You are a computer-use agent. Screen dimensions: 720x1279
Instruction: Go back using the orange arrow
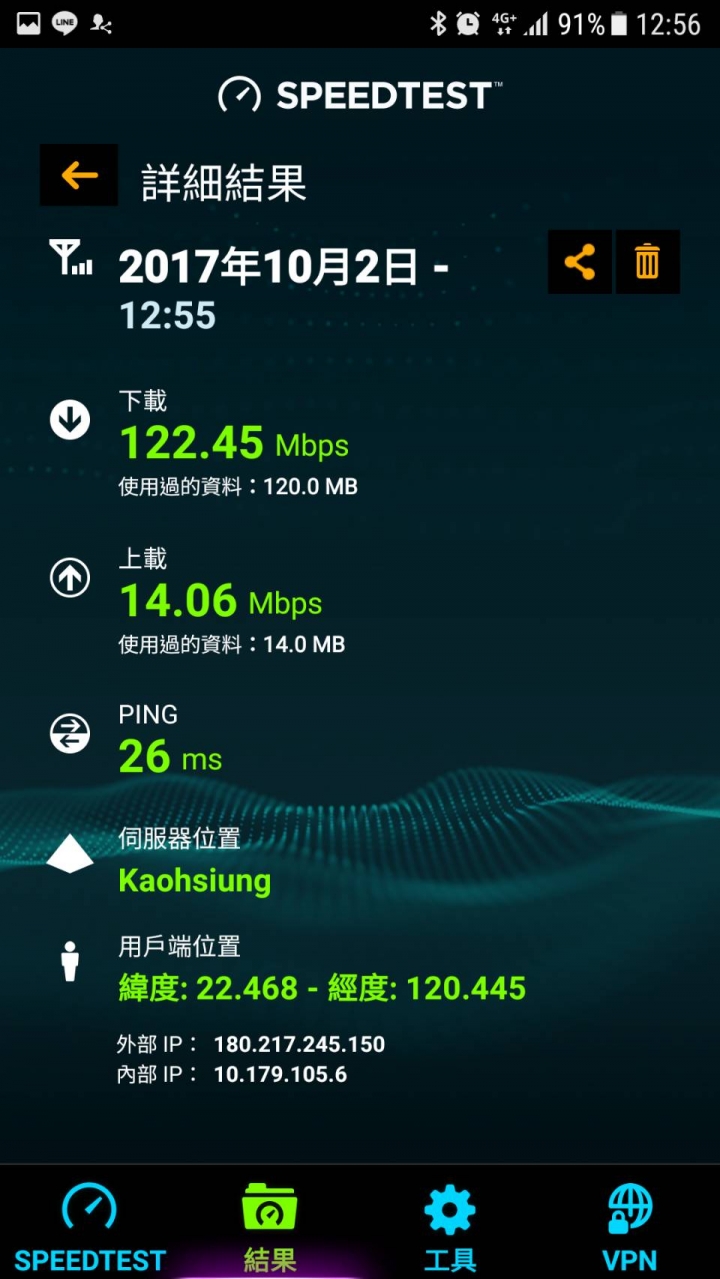tap(79, 176)
